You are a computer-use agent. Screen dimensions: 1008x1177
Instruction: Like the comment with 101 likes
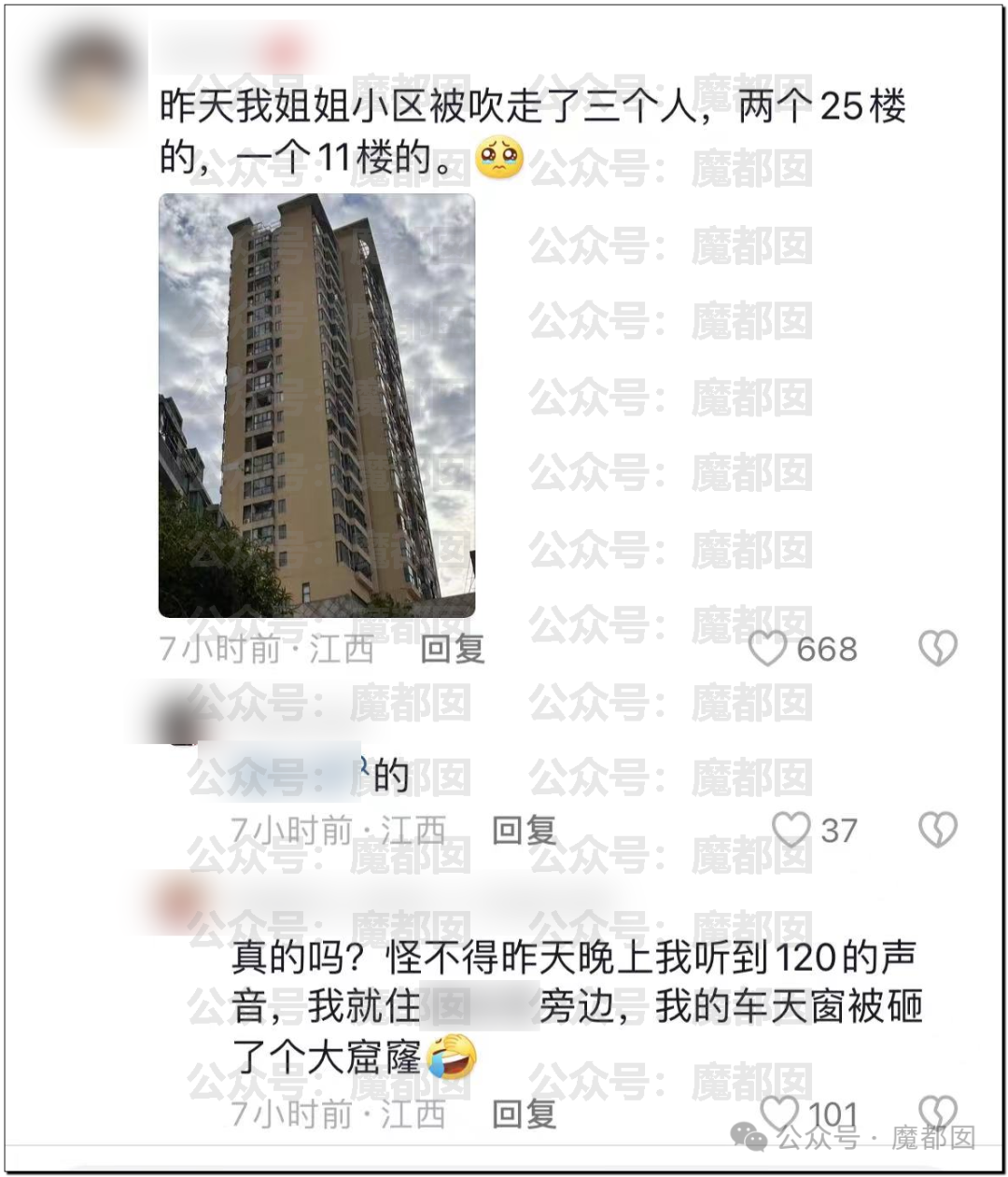[780, 1112]
